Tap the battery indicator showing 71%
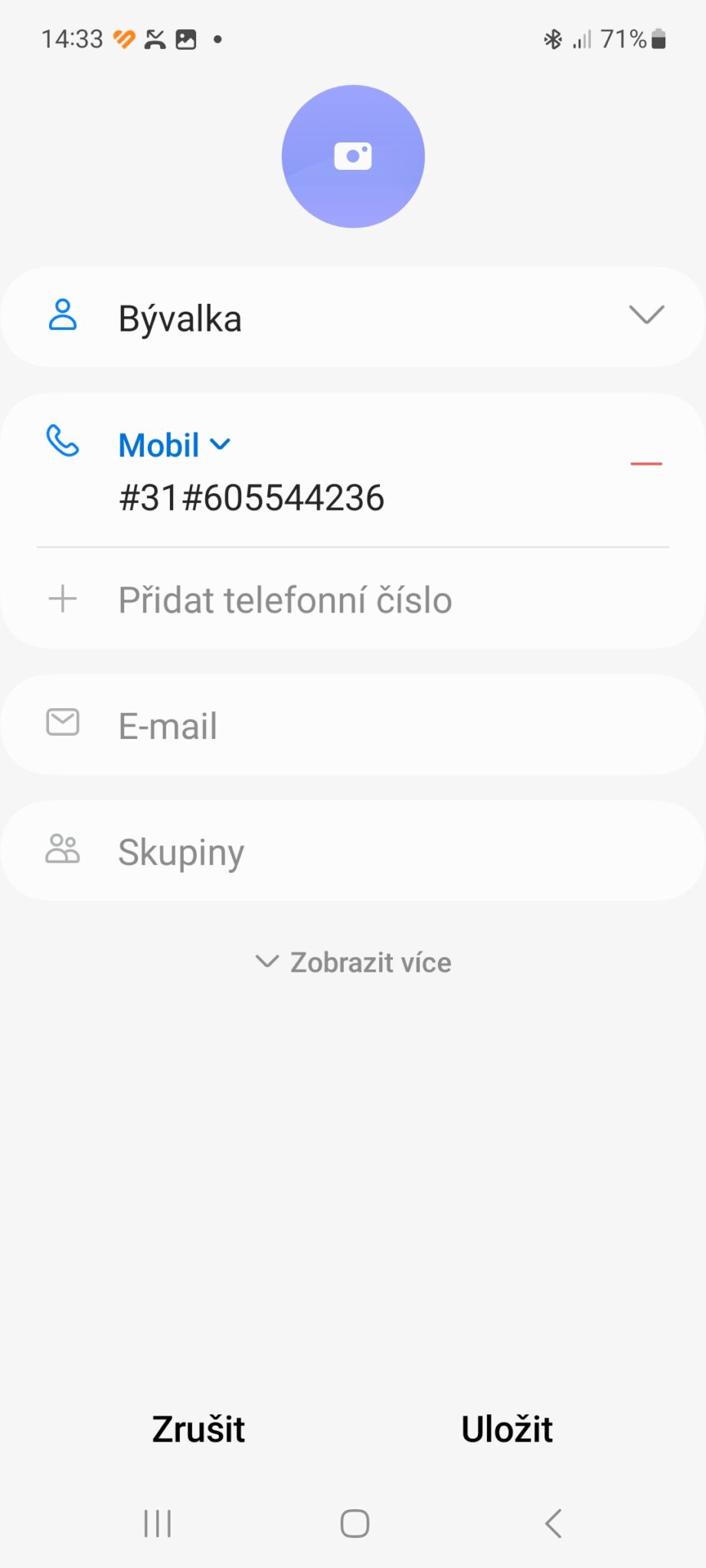 click(x=631, y=38)
